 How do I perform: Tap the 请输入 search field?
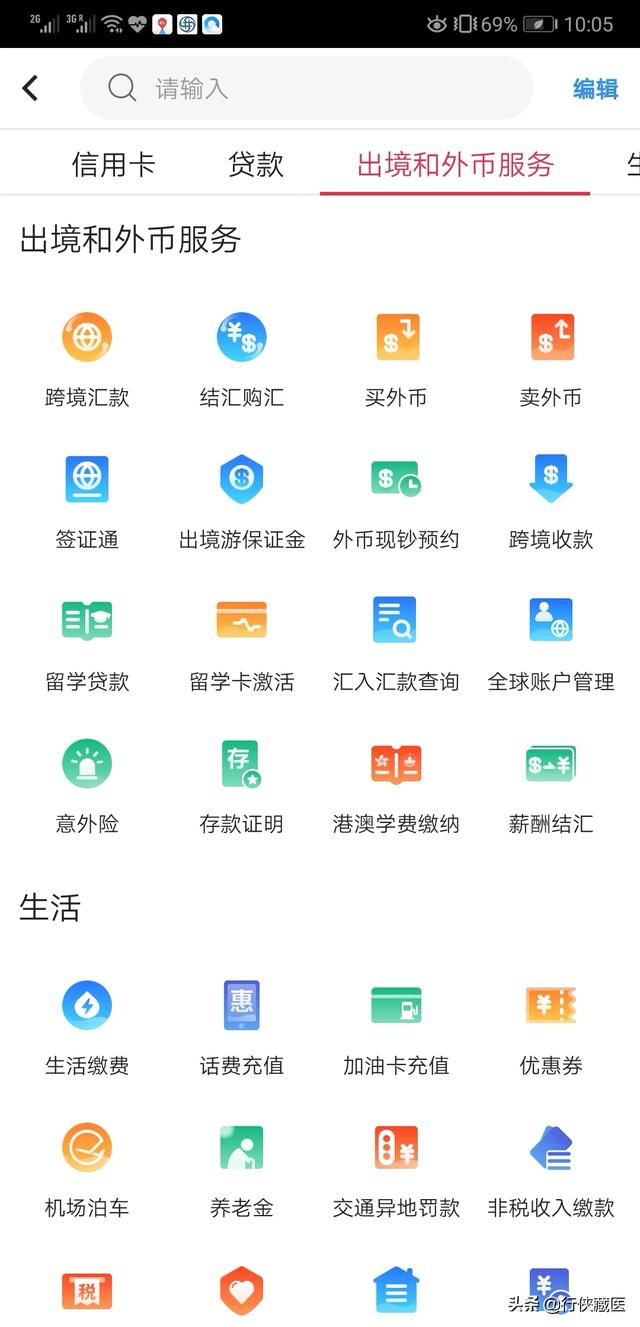click(306, 88)
